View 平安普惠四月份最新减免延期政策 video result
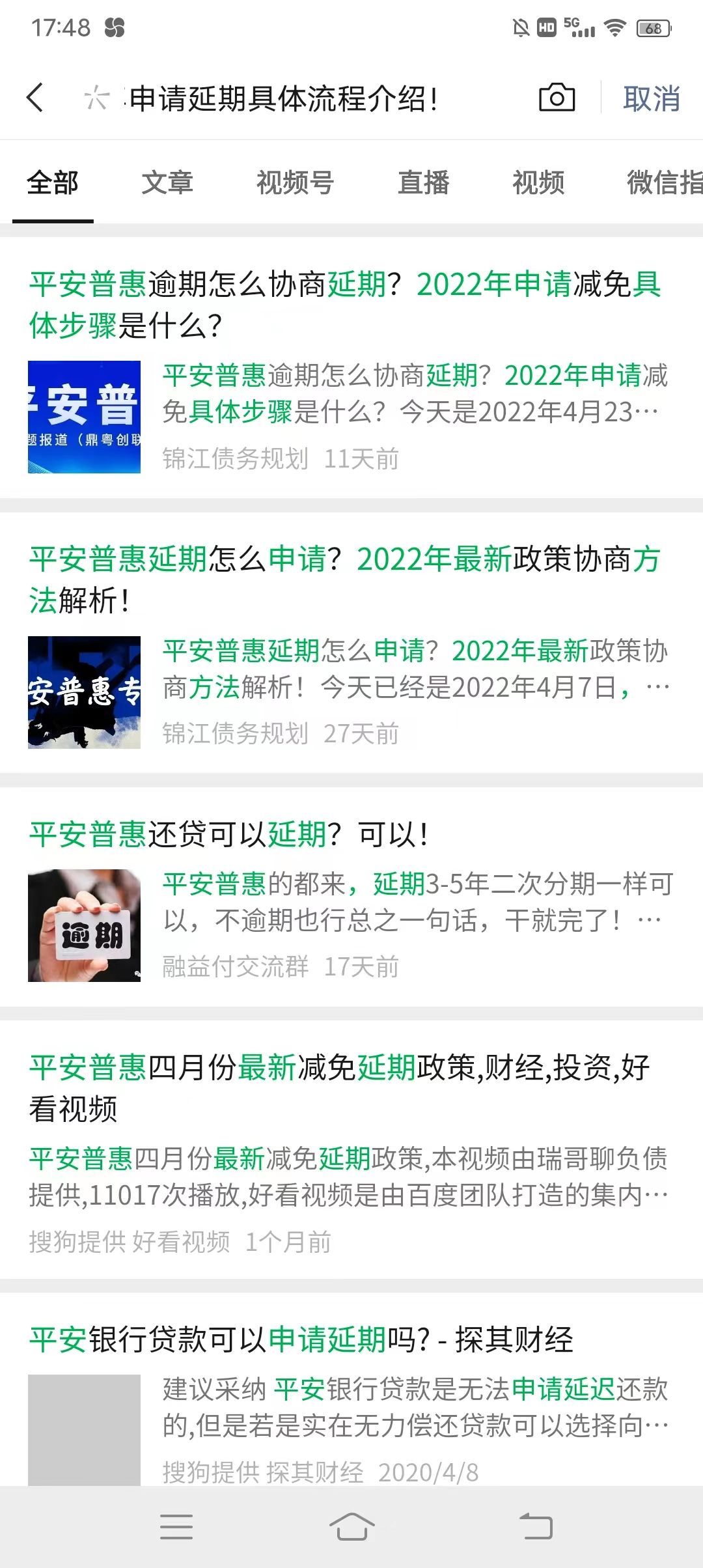The height and width of the screenshot is (1568, 703). (338, 1087)
